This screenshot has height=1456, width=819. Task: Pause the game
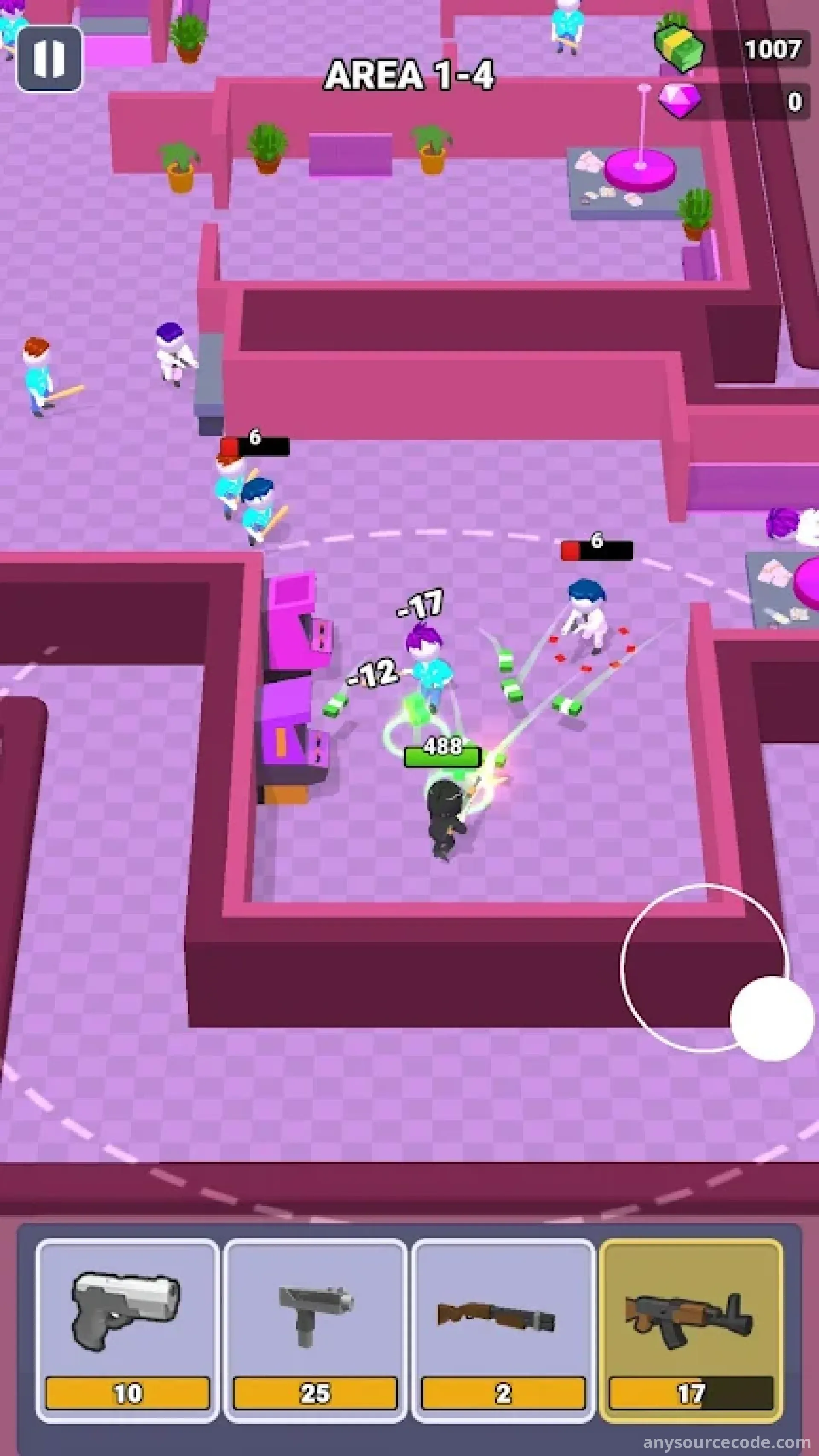tap(49, 58)
